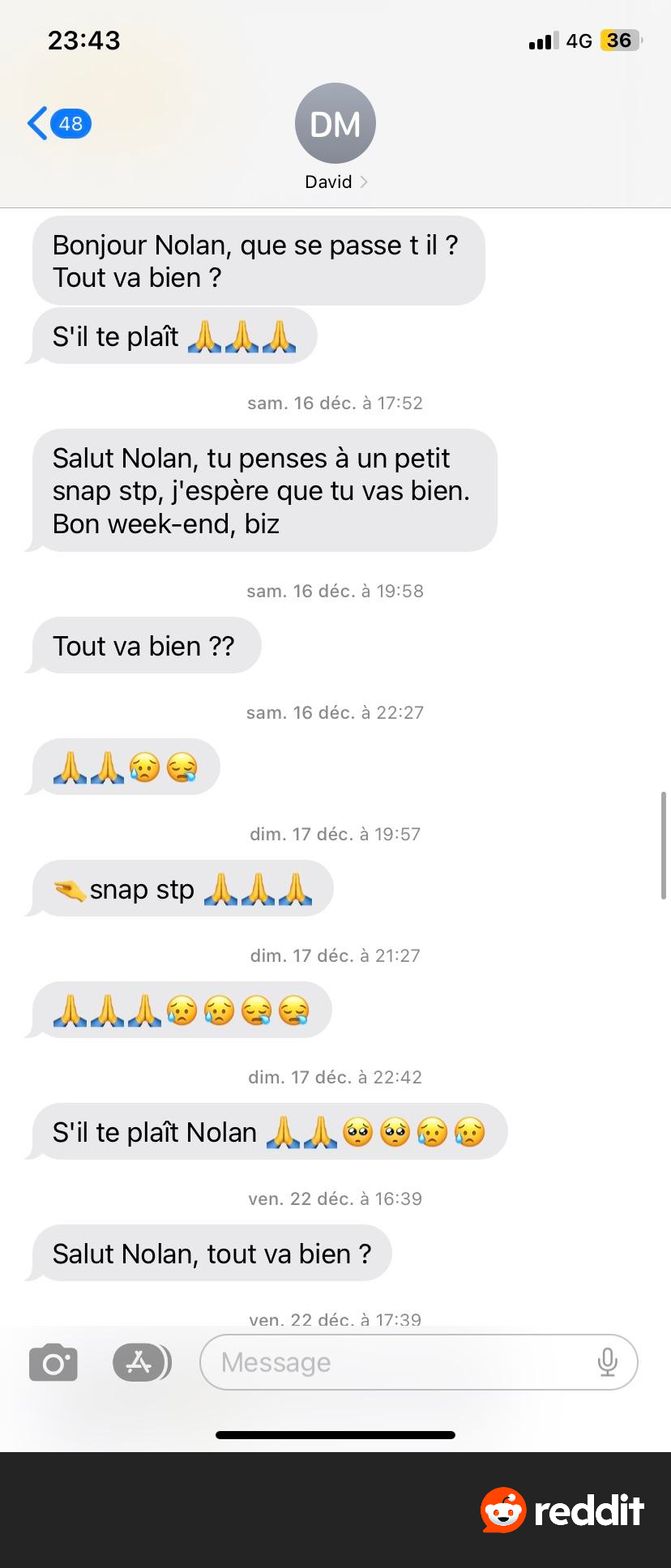Record an audio message with the microphone
This screenshot has width=671, height=1568.
coord(607,1362)
